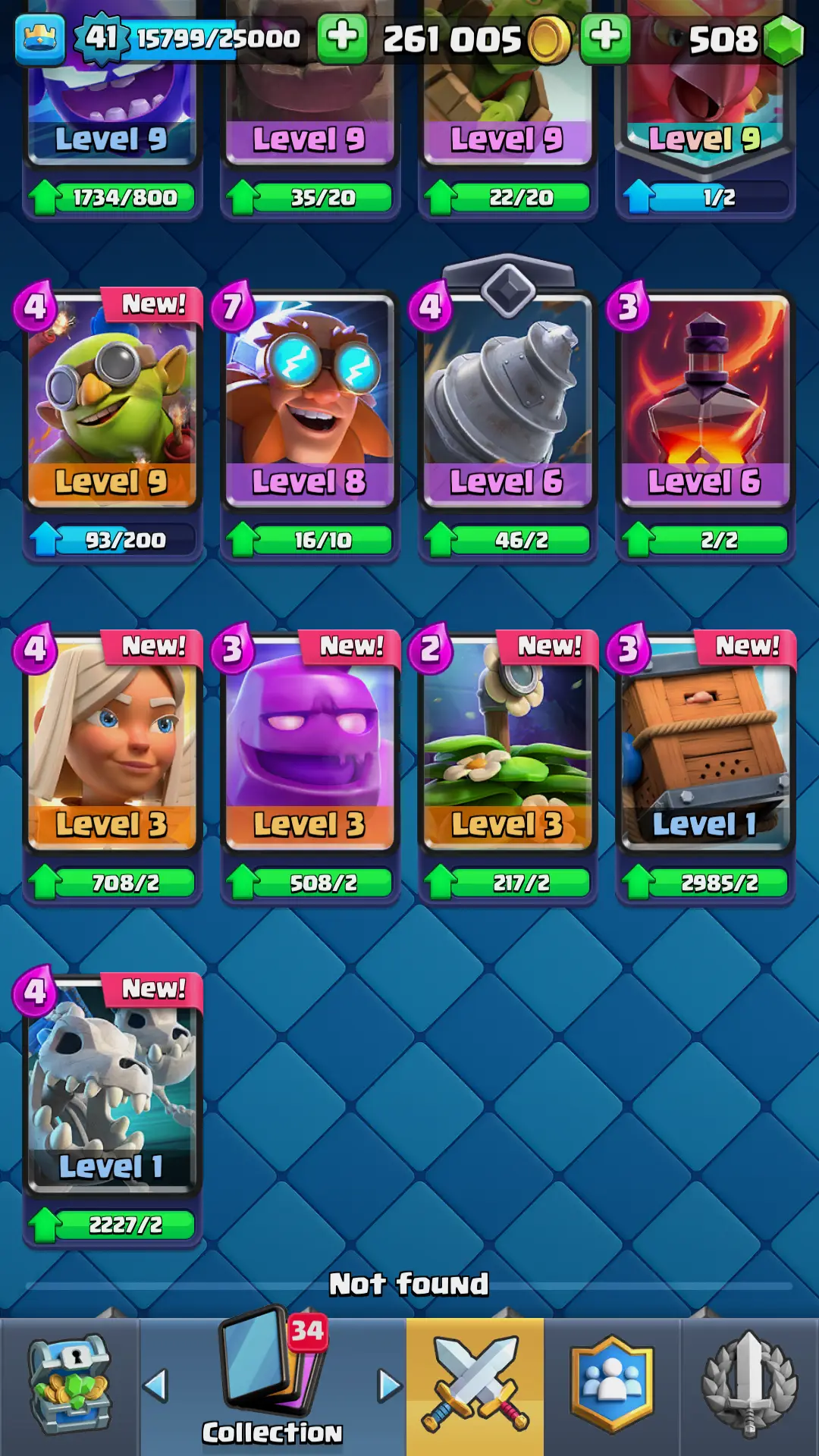This screenshot has width=819, height=1456.
Task: Open the King level crown icon
Action: [39, 38]
